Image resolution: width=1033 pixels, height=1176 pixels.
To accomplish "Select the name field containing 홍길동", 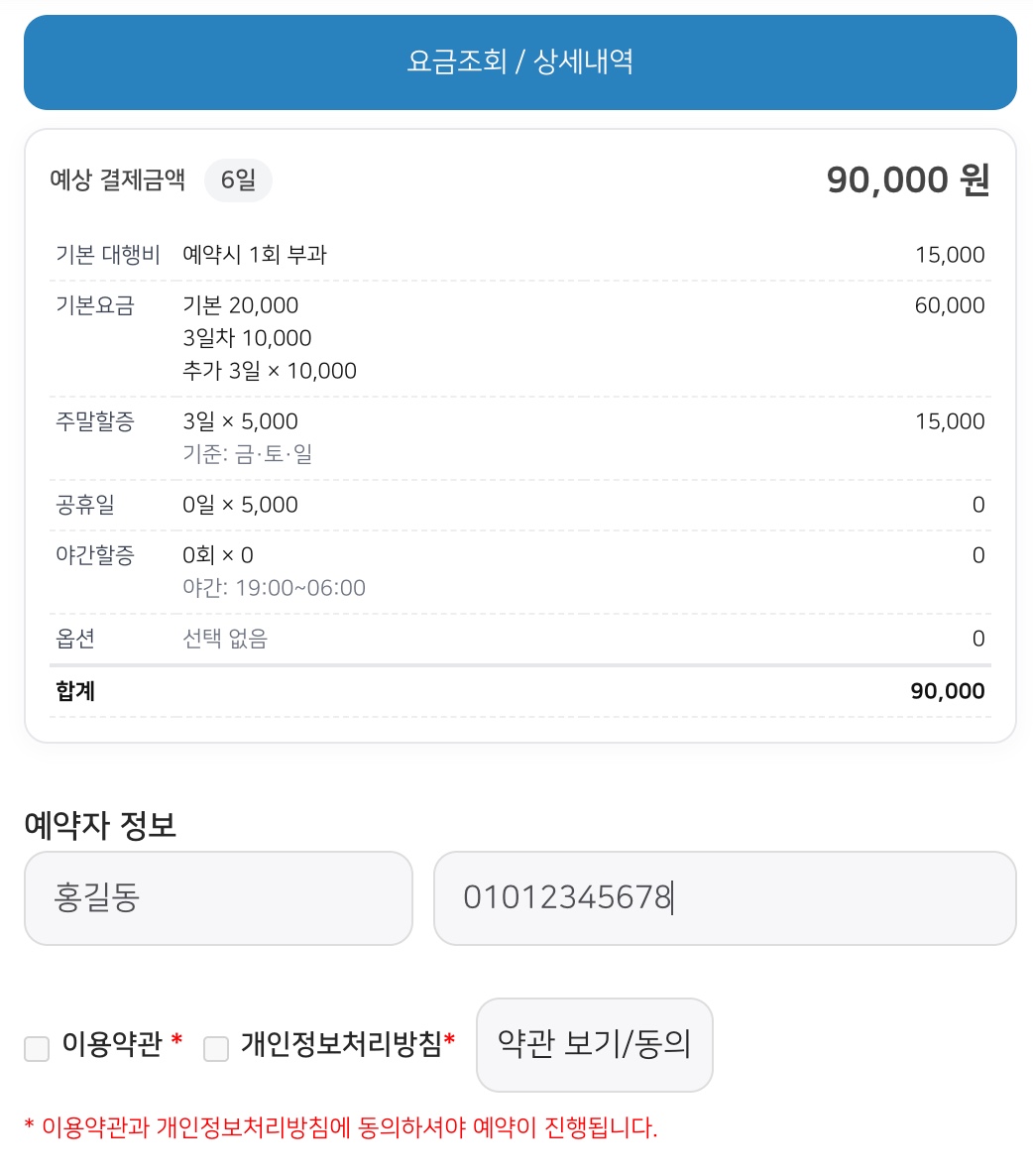I will pos(218,898).
